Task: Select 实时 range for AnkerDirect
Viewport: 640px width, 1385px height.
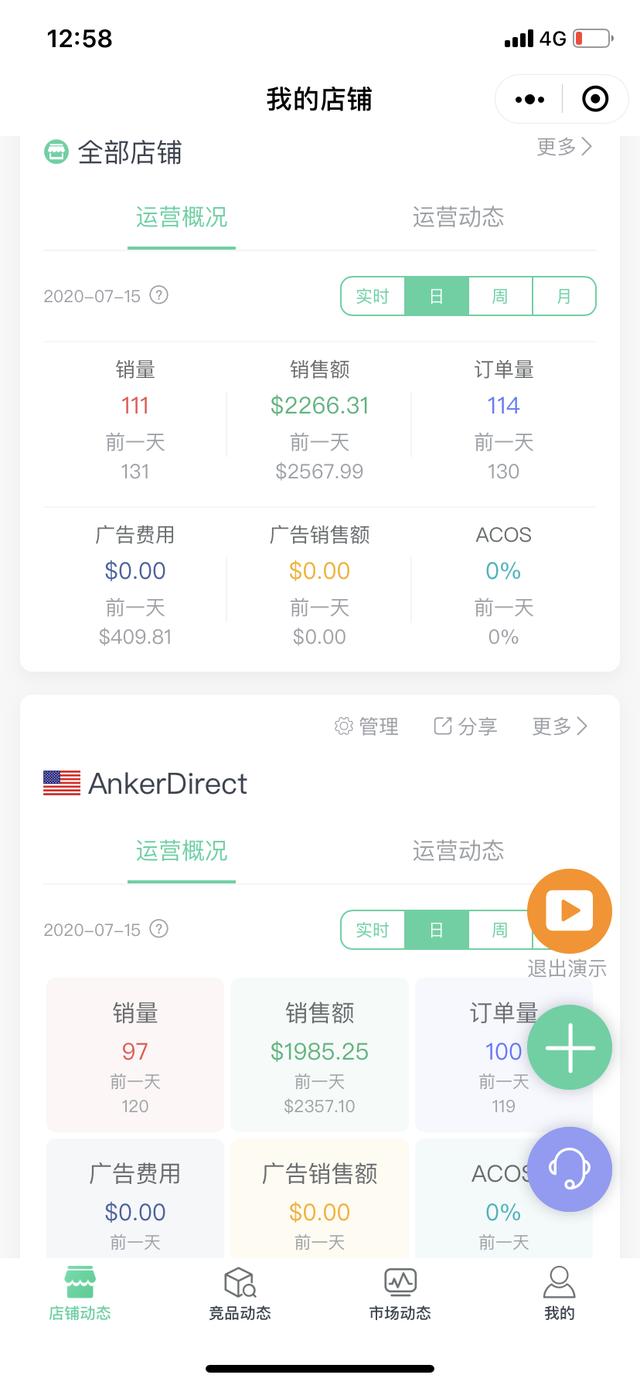Action: [x=372, y=930]
